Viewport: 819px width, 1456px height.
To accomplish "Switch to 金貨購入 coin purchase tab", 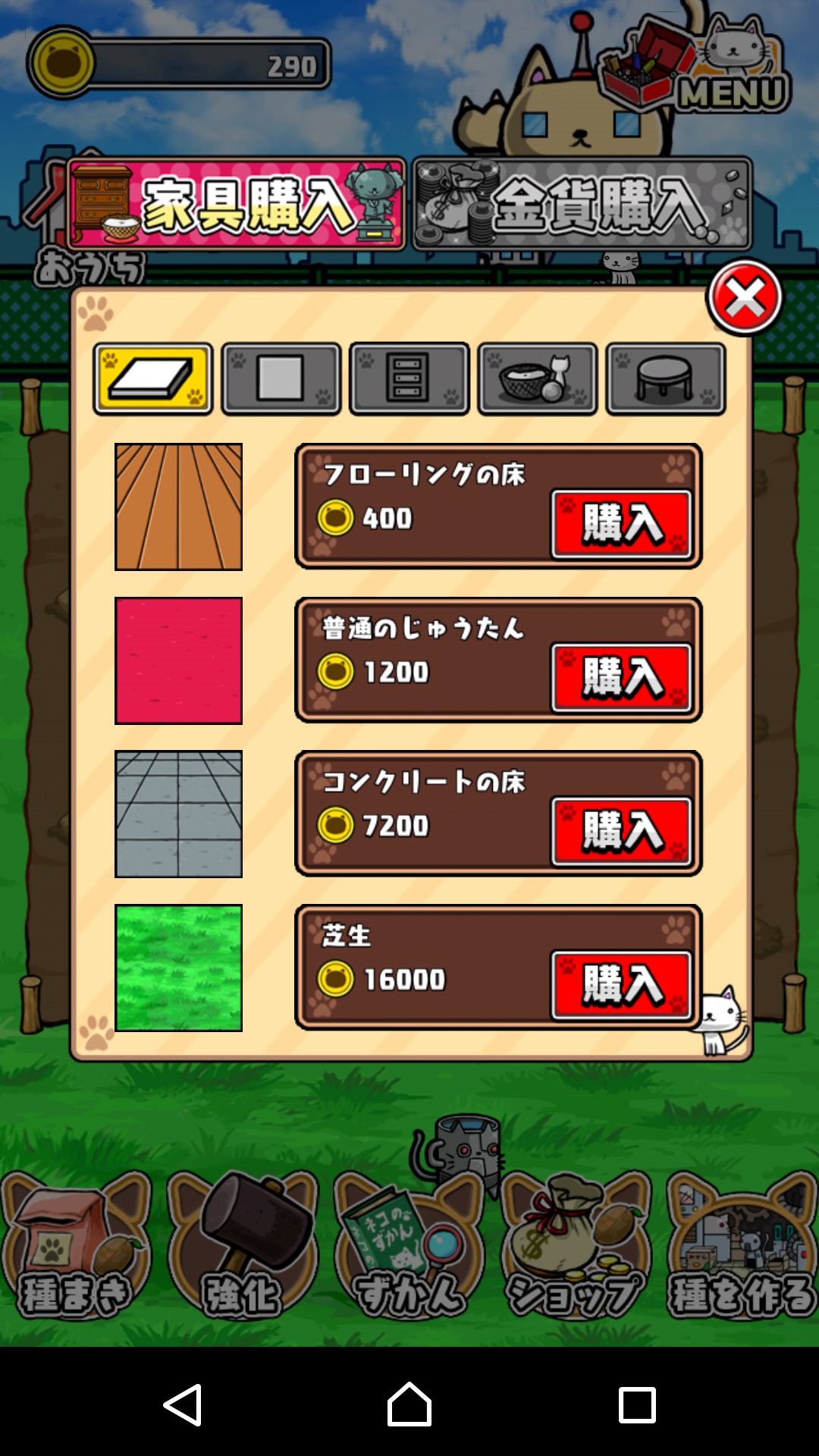I will (582, 205).
